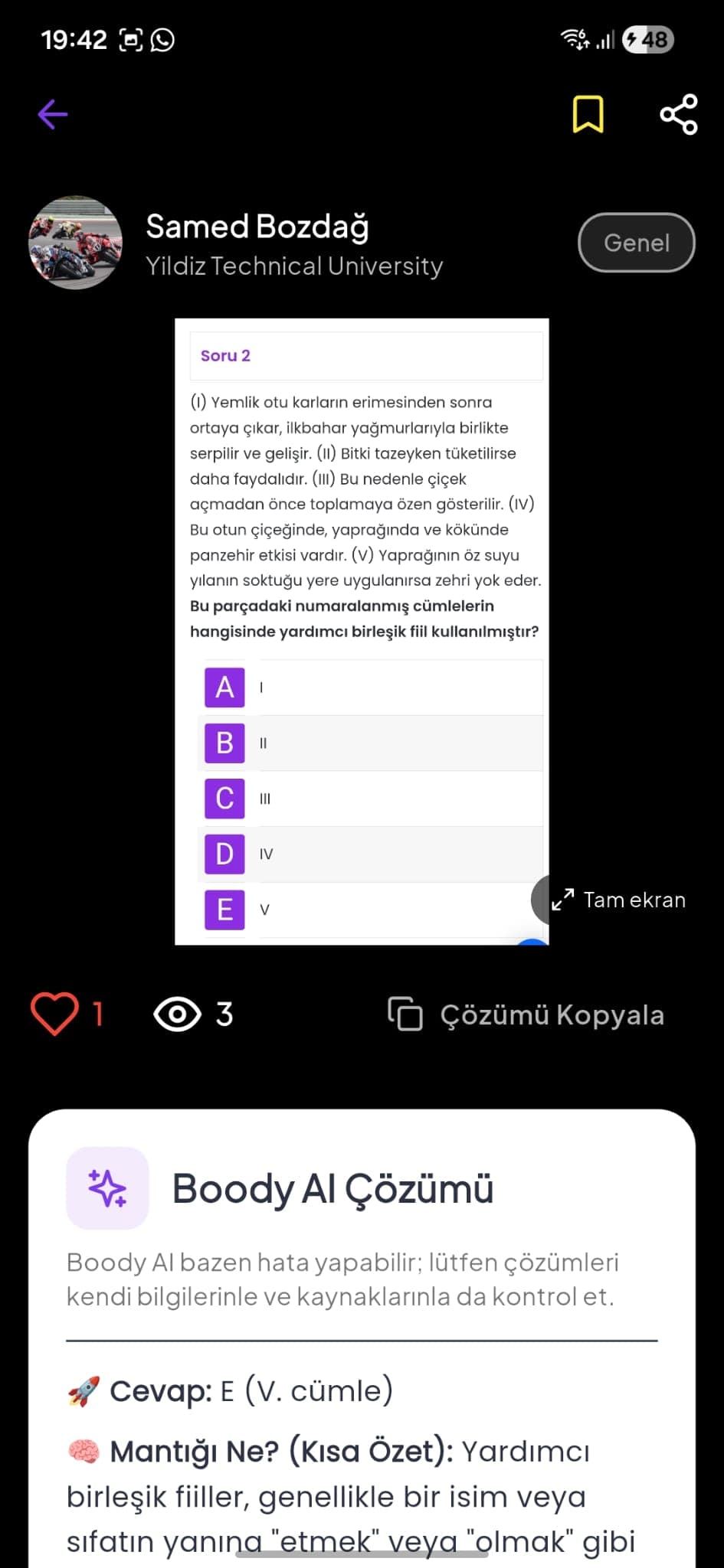The width and height of the screenshot is (724, 1568).
Task: Open the share options
Action: 677,113
